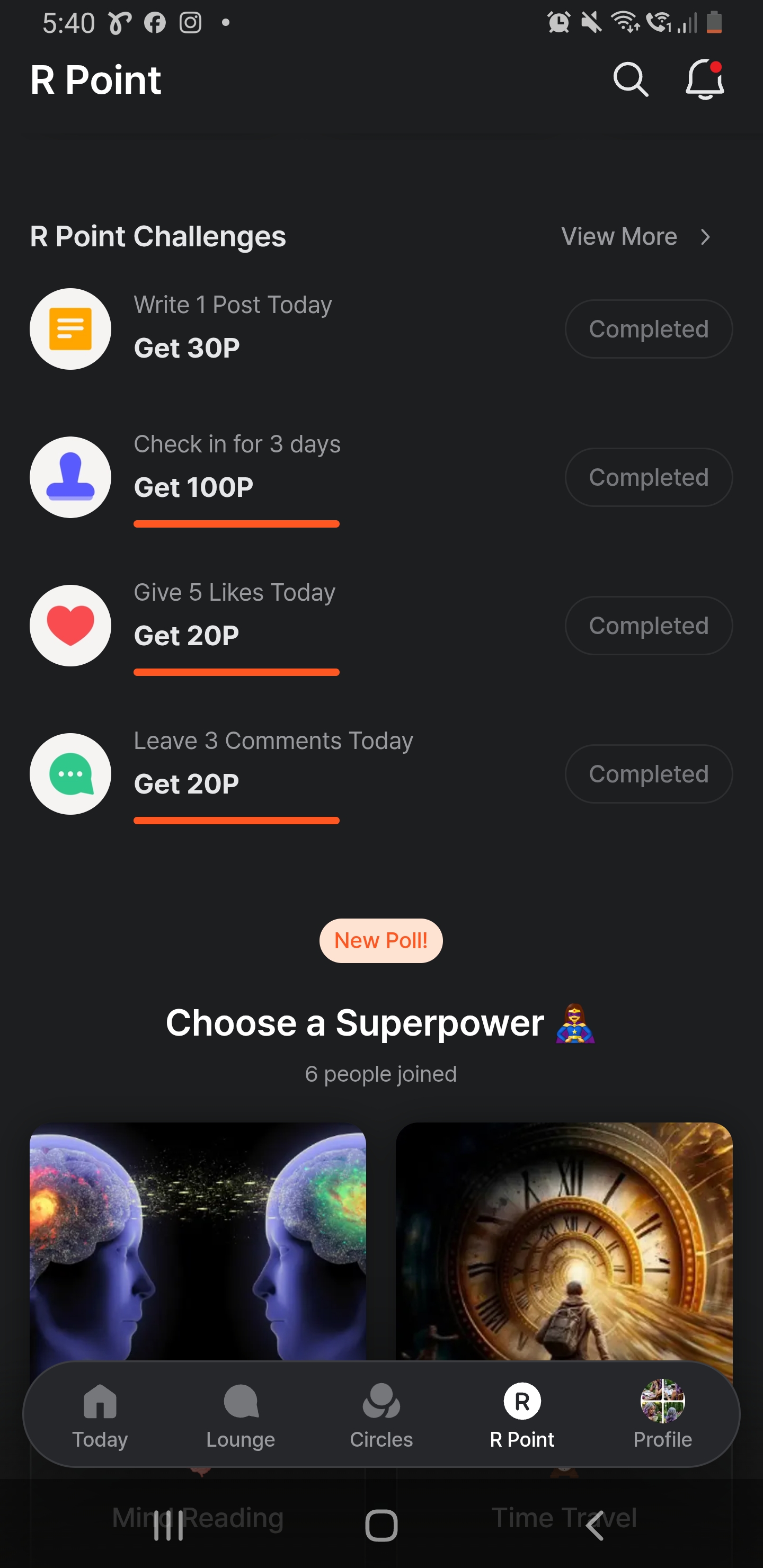
Task: Choose the Time Travel clock picture
Action: [x=564, y=1242]
